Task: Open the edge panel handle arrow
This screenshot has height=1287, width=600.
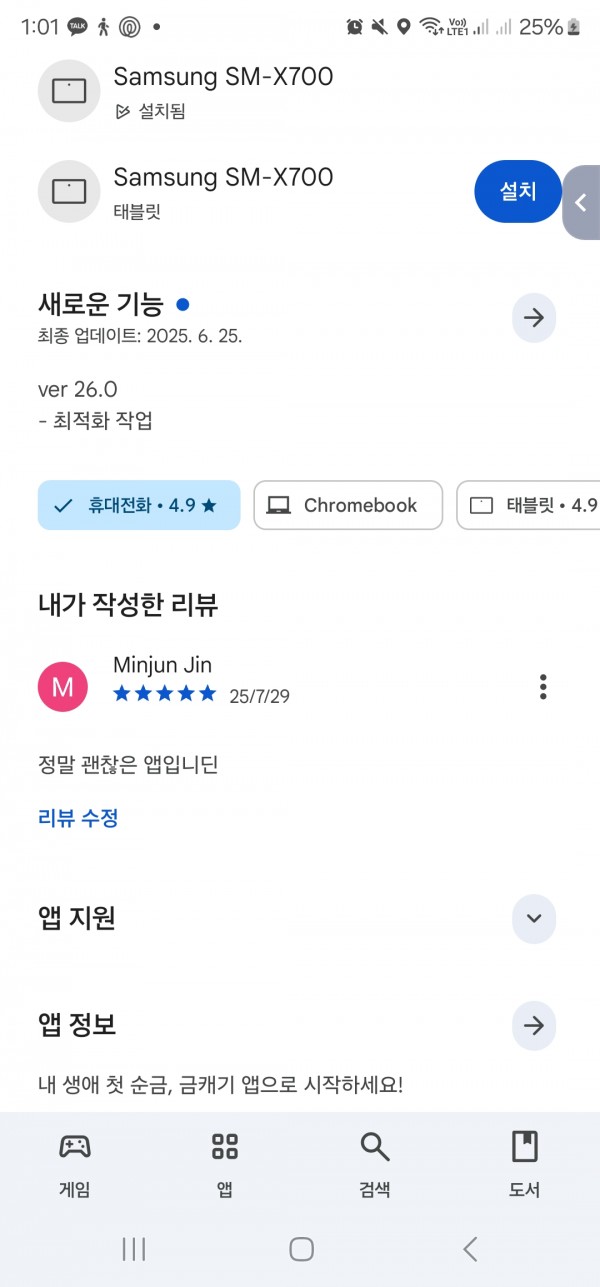Action: pos(581,202)
